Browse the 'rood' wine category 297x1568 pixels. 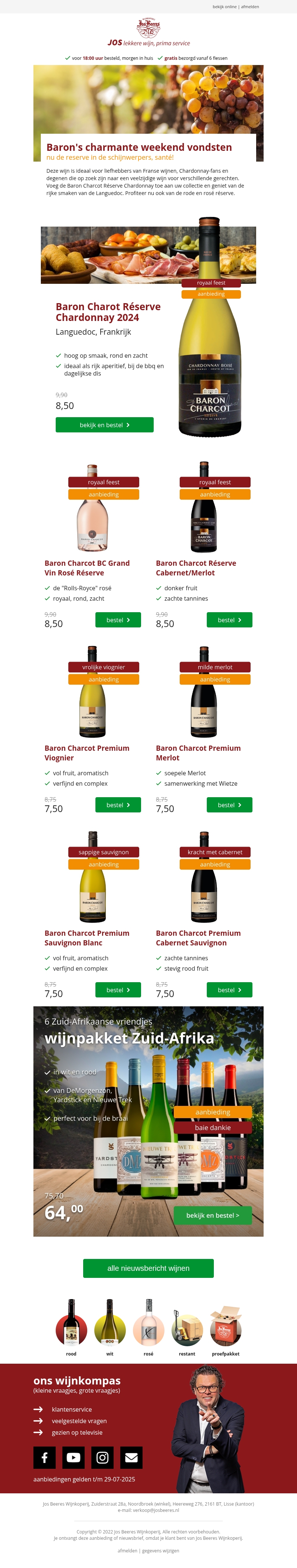[x=71, y=1326]
